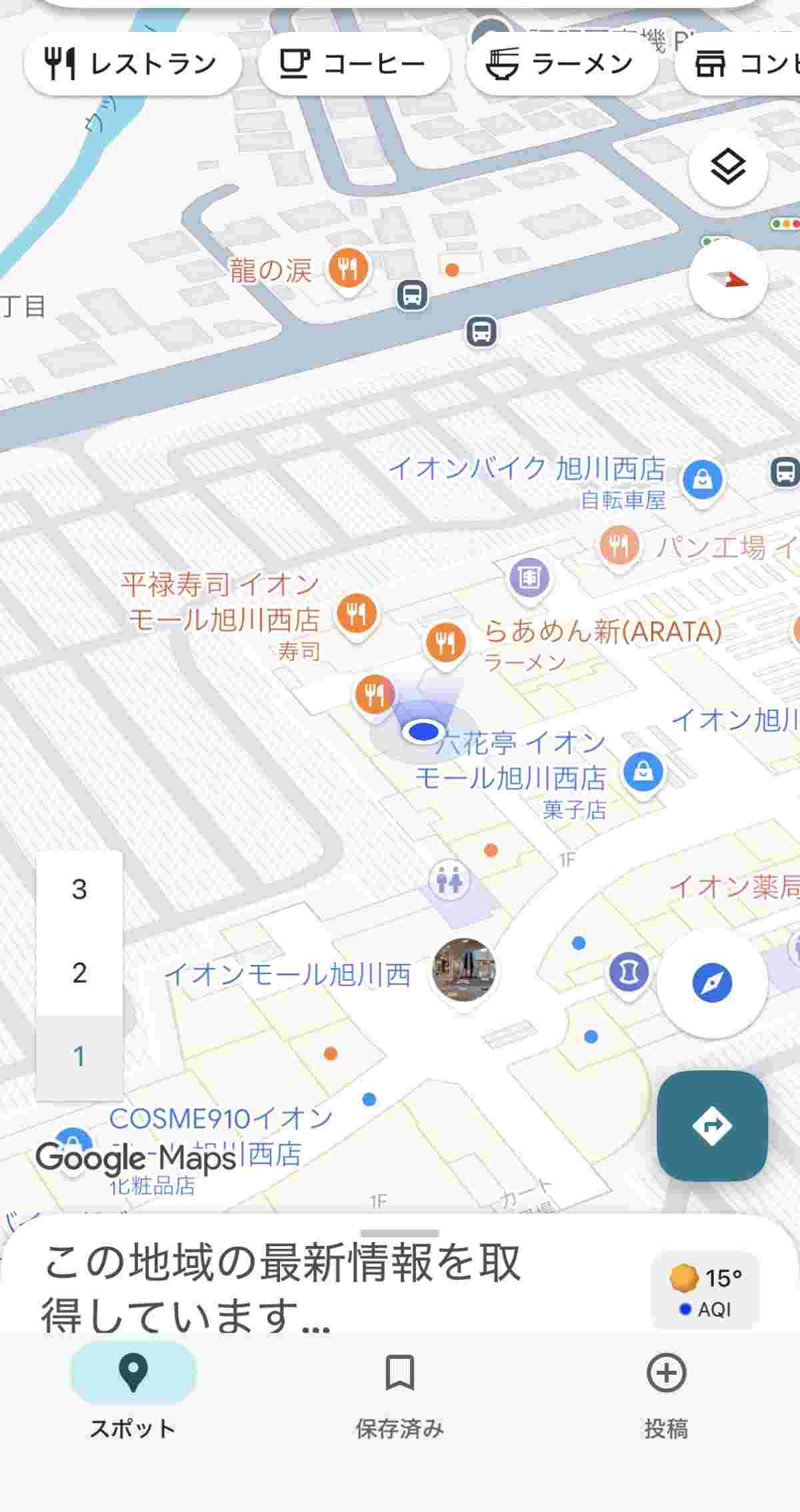Open the らあめん新(ARATA) ramen pin
Viewport: 800px width, 1512px height.
[445, 642]
